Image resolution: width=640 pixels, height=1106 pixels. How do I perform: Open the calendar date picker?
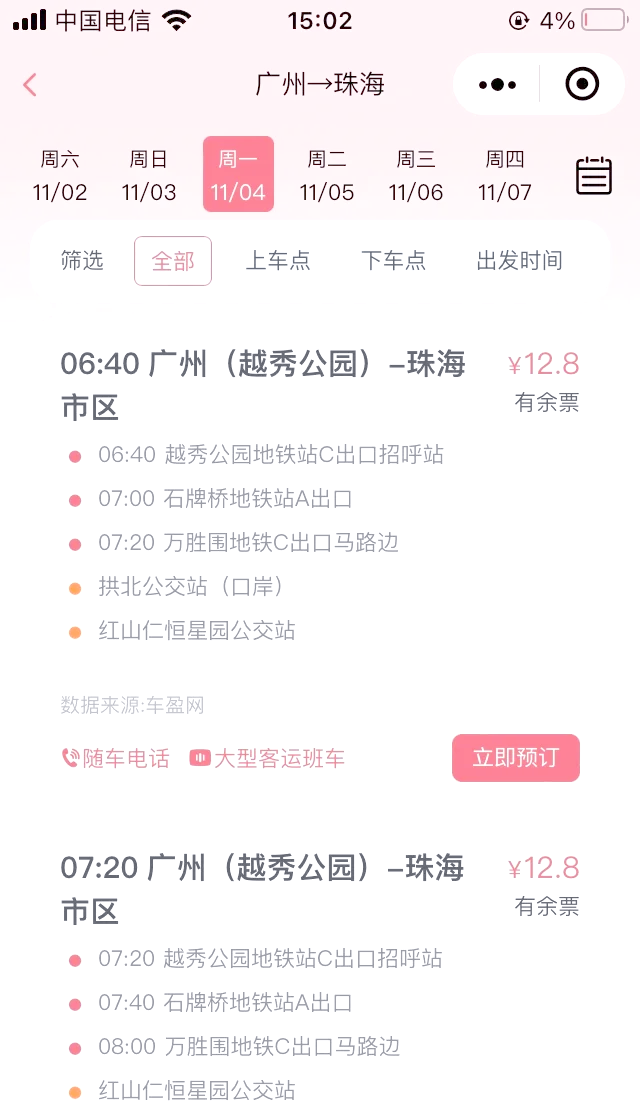[x=594, y=176]
